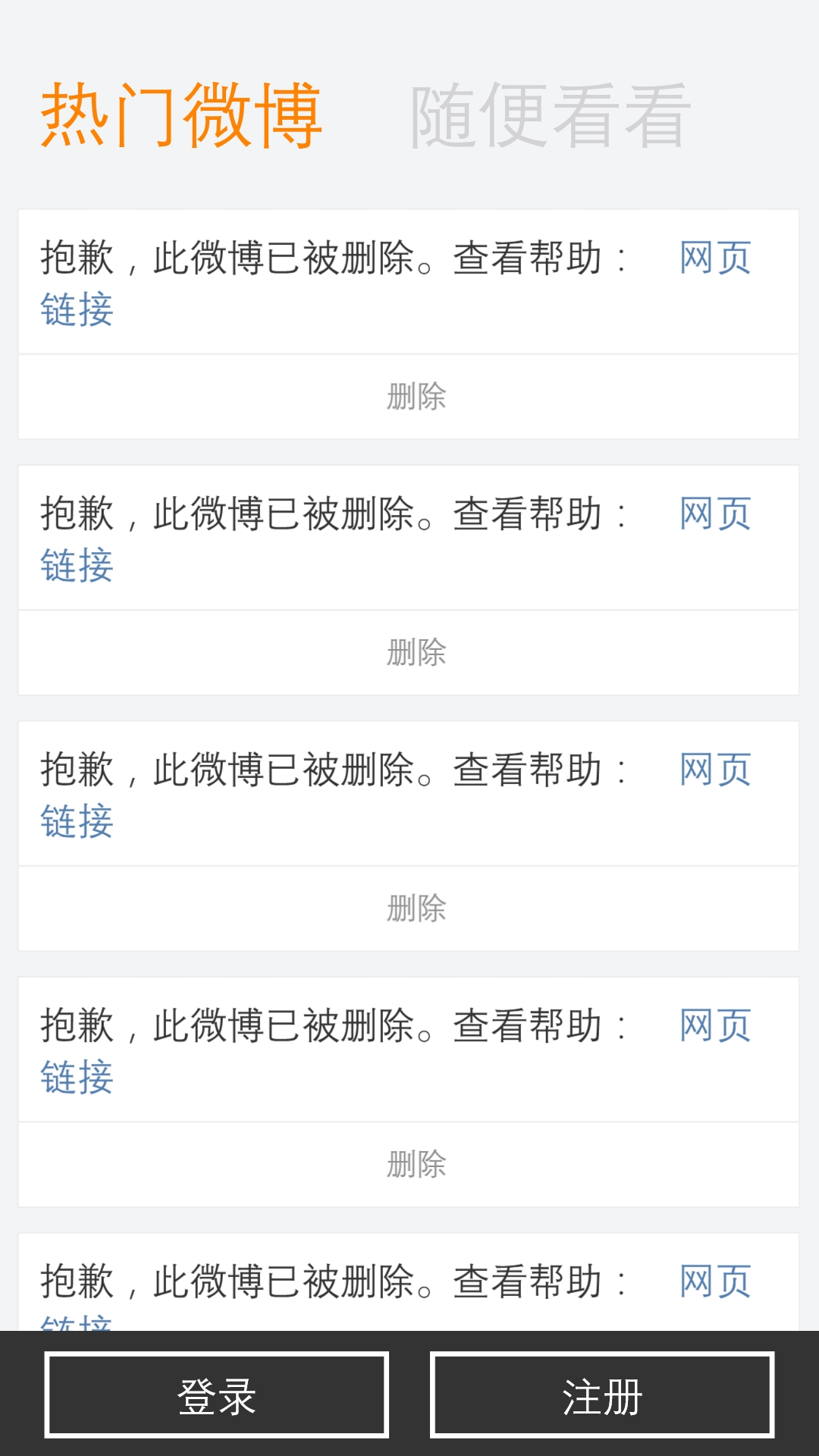Viewport: 819px width, 1456px height.
Task: Open the 网页链接 link in the first post
Action: pos(714,259)
